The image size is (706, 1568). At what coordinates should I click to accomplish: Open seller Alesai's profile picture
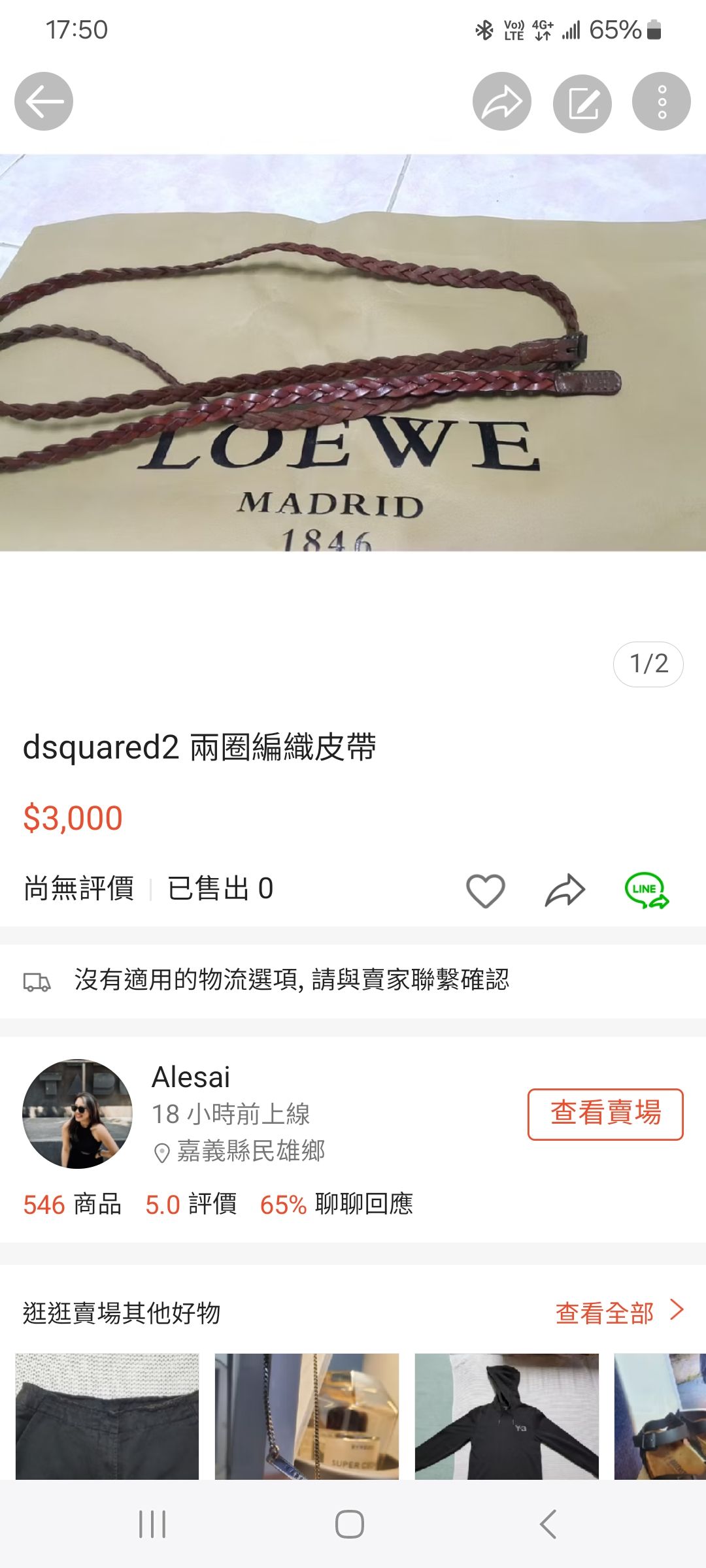(x=77, y=1114)
